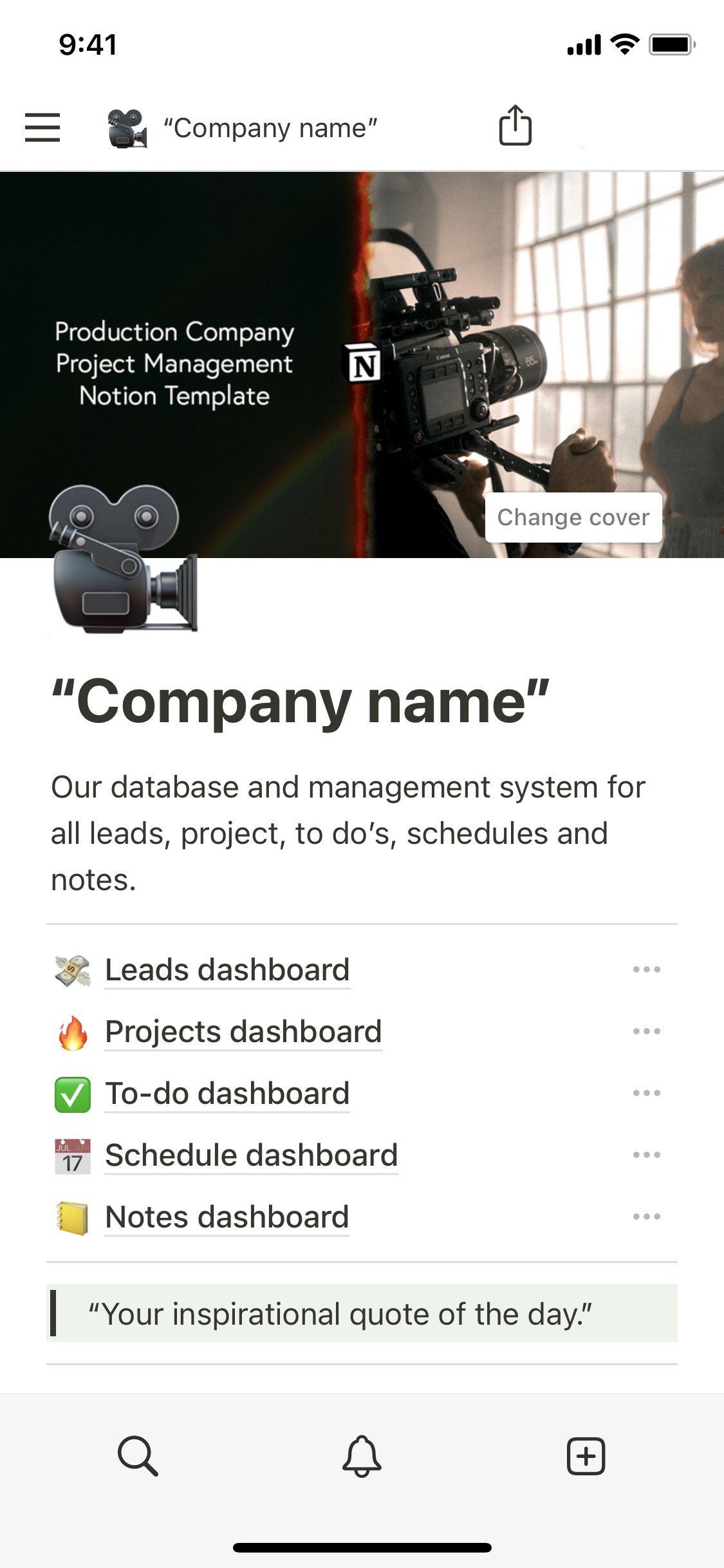Open Projects dashboard page
Viewport: 724px width, 1568px height.
click(243, 1032)
